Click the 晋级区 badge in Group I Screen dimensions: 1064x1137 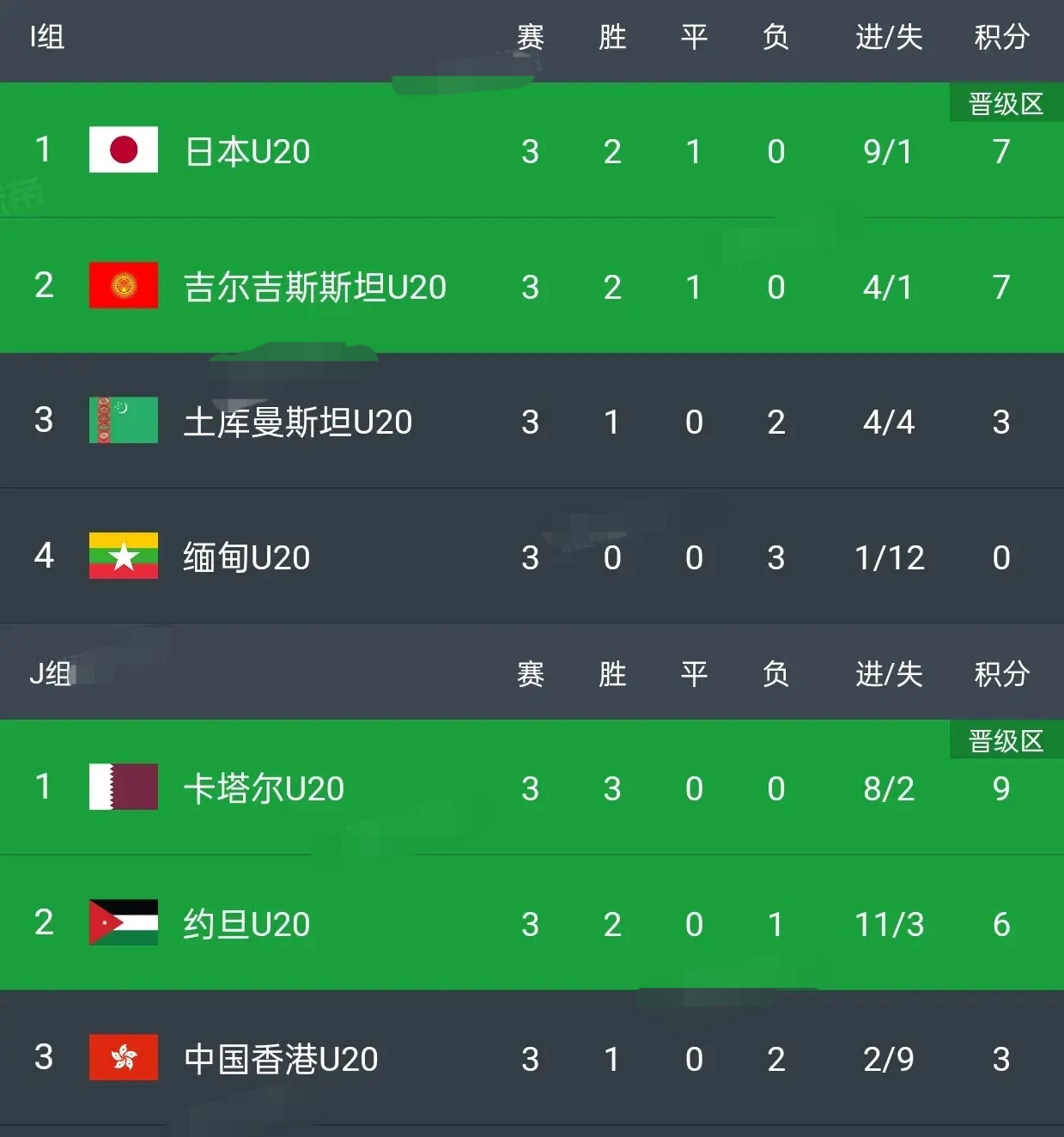[1004, 103]
